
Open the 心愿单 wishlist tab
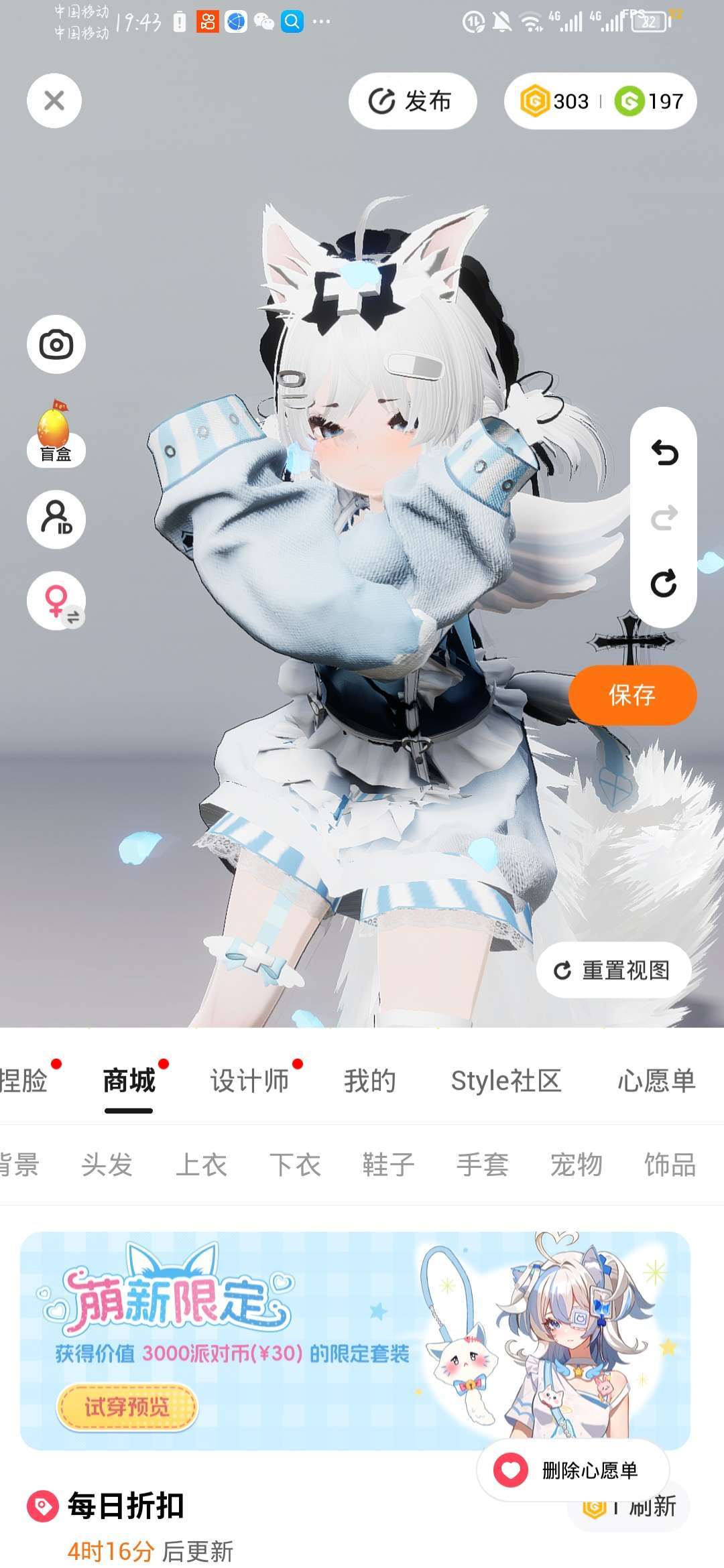pos(656,1081)
